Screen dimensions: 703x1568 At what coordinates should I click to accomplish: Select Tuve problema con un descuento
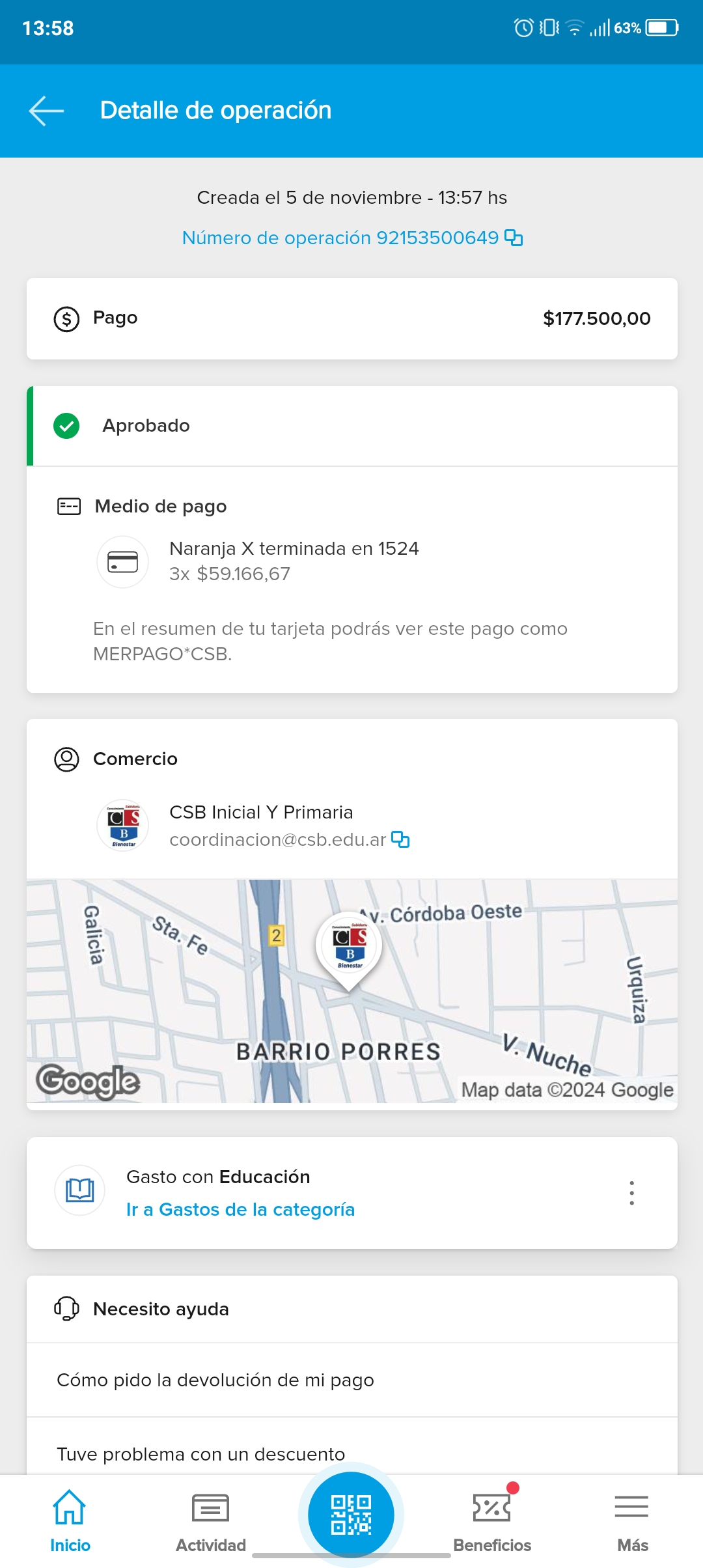[200, 1453]
